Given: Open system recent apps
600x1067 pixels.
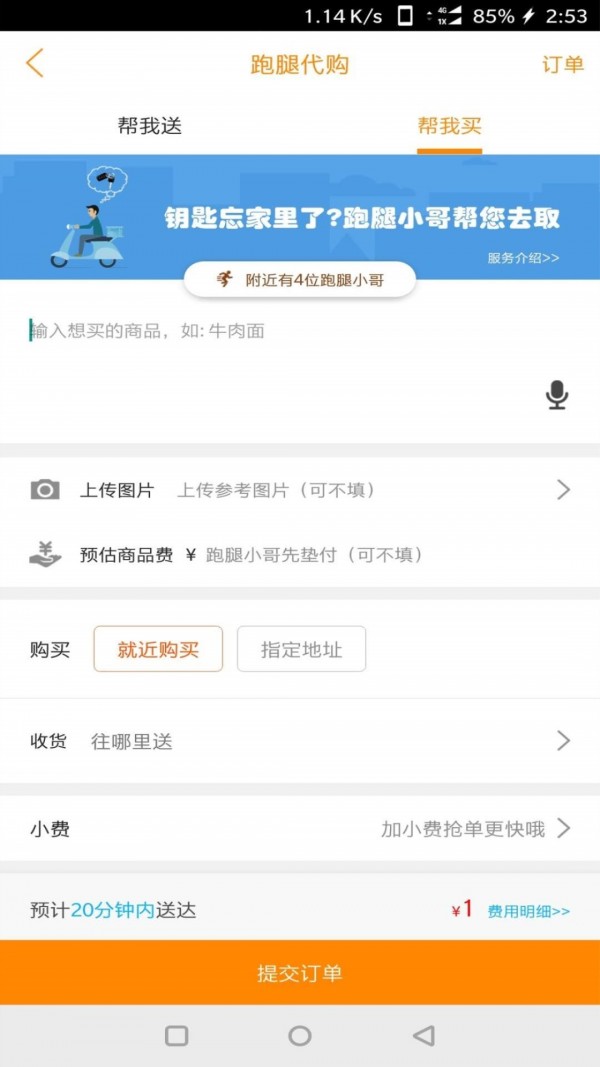Looking at the screenshot, I should coord(177,1036).
